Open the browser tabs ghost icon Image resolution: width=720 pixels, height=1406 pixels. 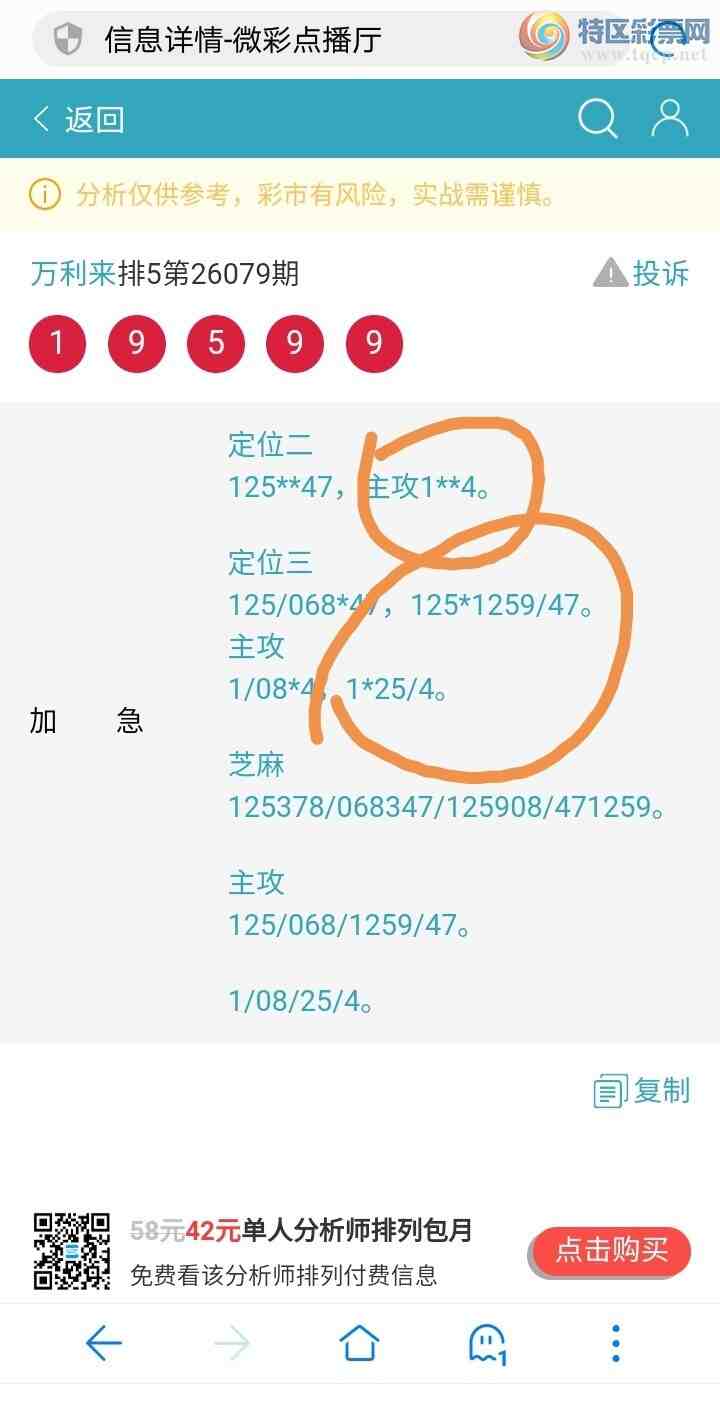pyautogui.click(x=487, y=1343)
